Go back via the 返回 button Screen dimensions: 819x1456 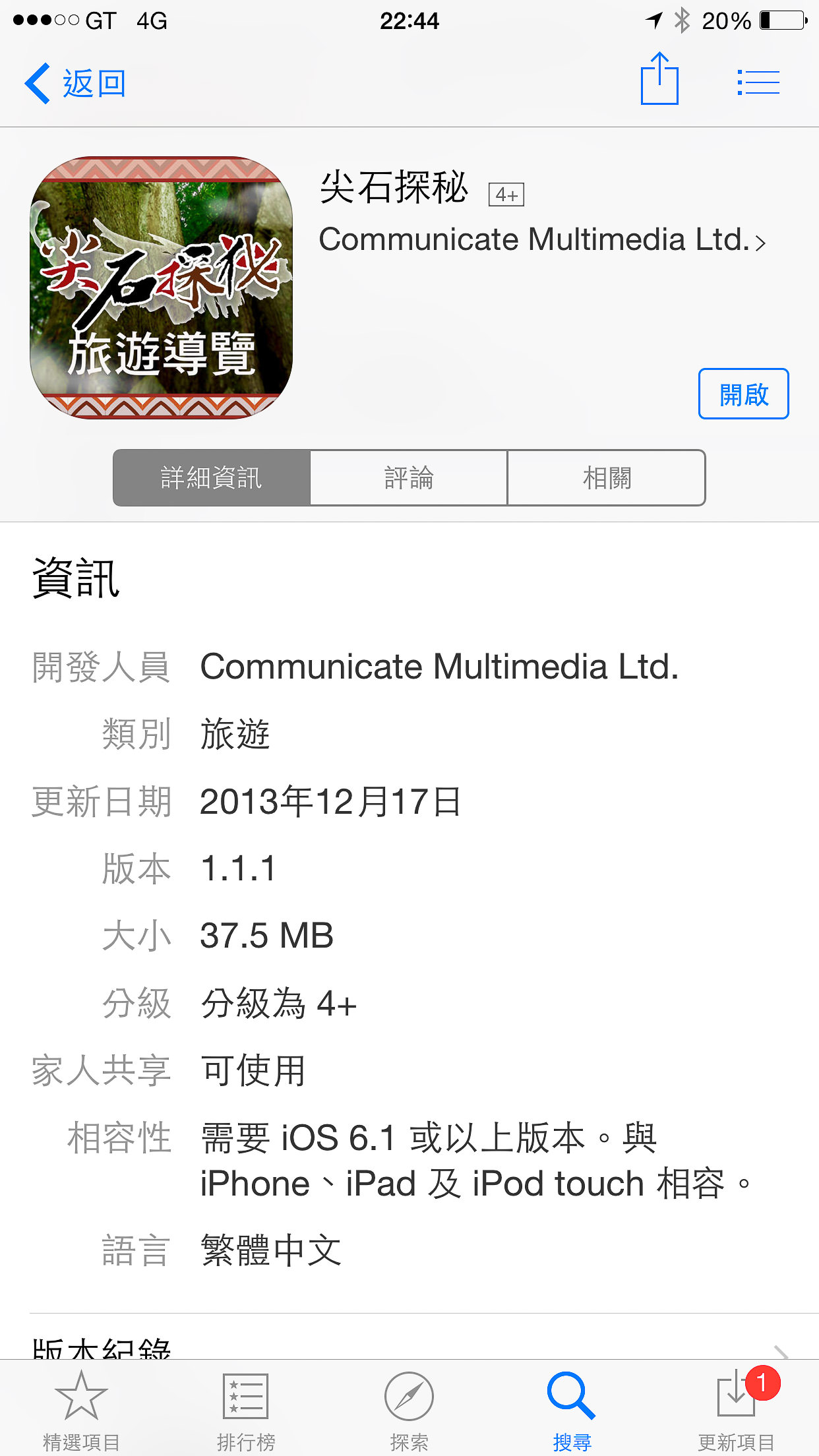75,83
